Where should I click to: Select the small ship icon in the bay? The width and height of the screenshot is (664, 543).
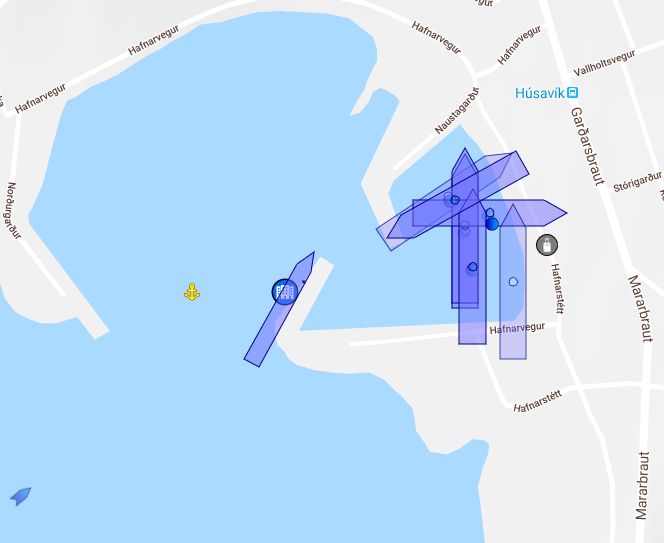(x=20, y=496)
